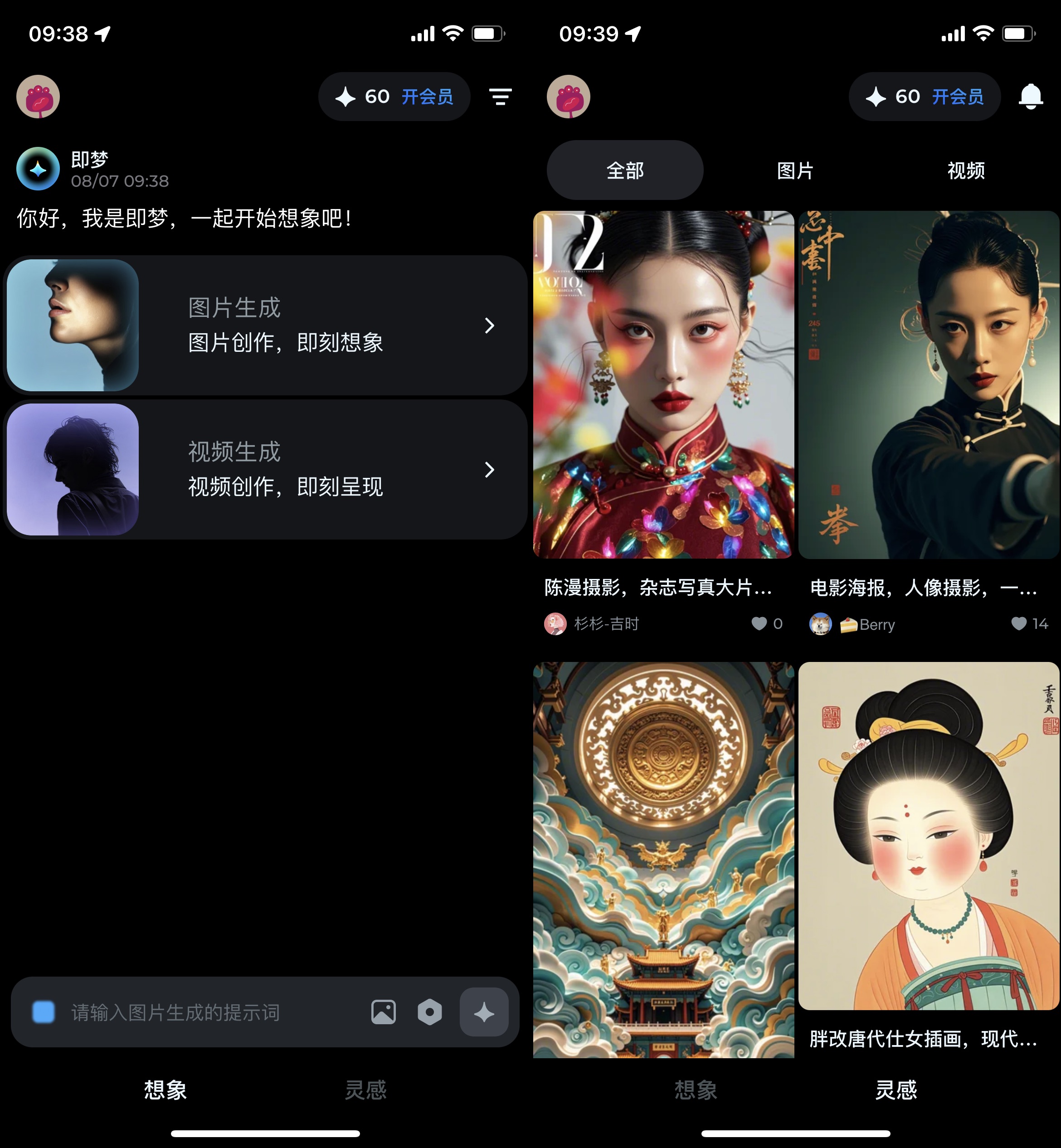Like the post by 杉杉-吉时

coord(759,624)
